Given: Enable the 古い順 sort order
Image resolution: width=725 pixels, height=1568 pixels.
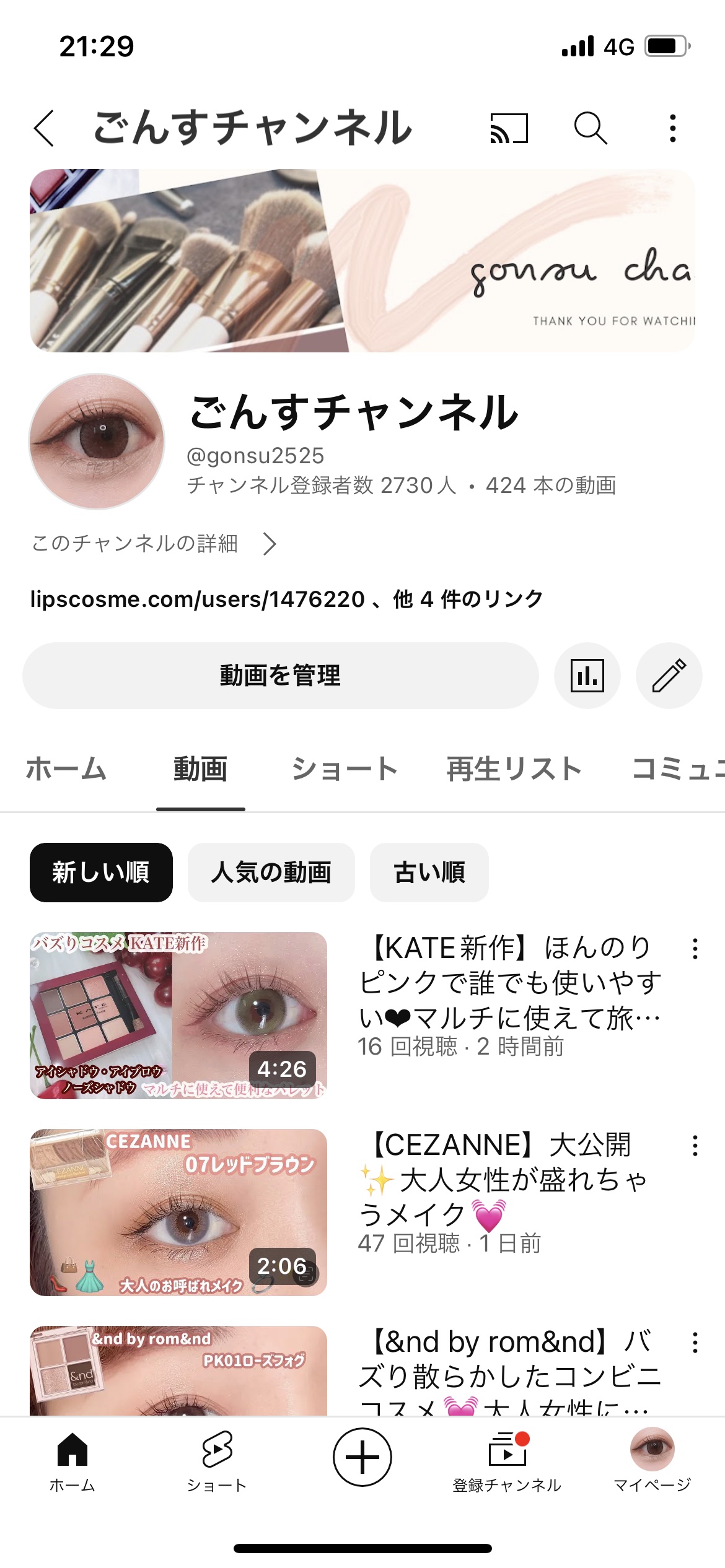Looking at the screenshot, I should click(x=429, y=872).
